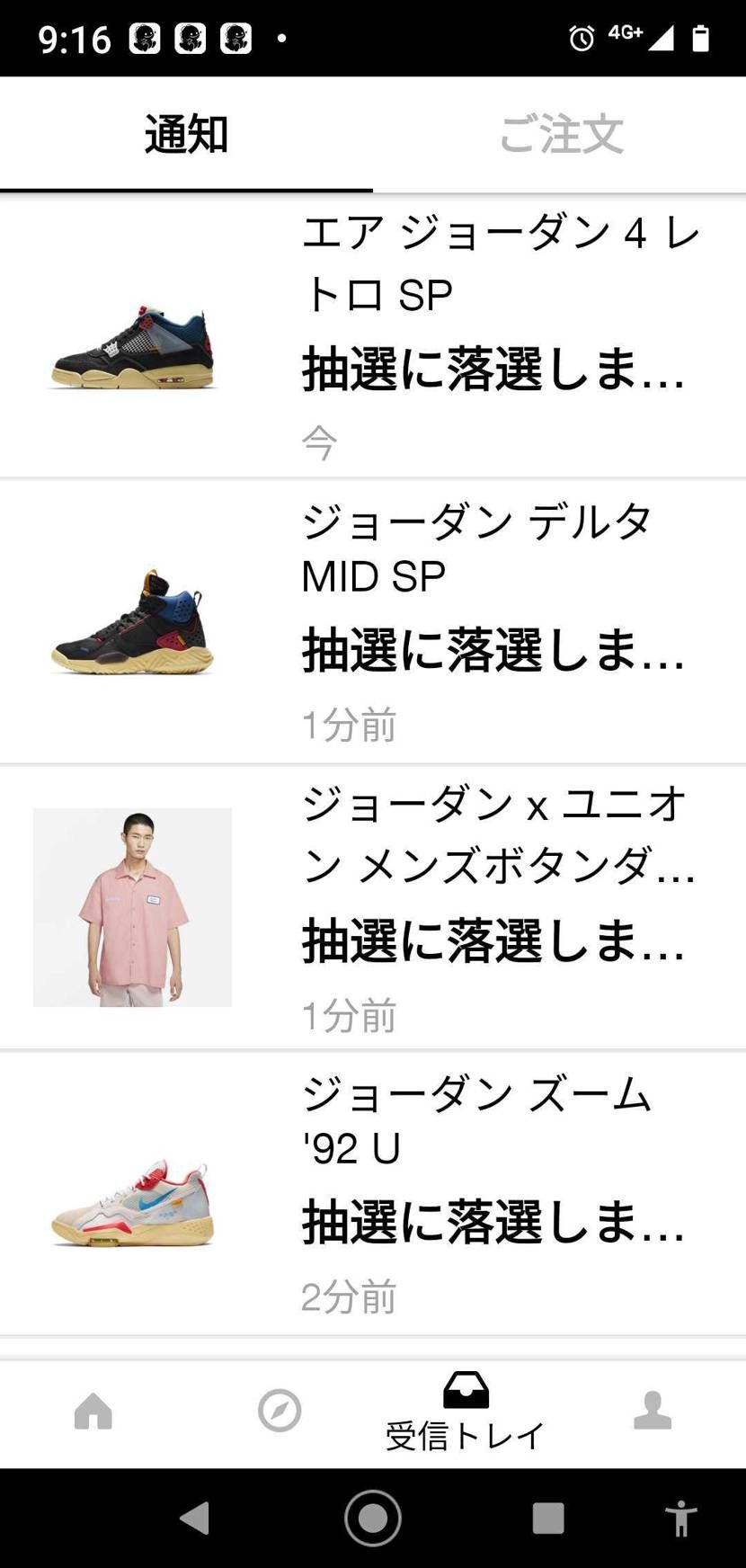The width and height of the screenshot is (746, 1568).
Task: Go to the home feed tab
Action: point(93,1411)
